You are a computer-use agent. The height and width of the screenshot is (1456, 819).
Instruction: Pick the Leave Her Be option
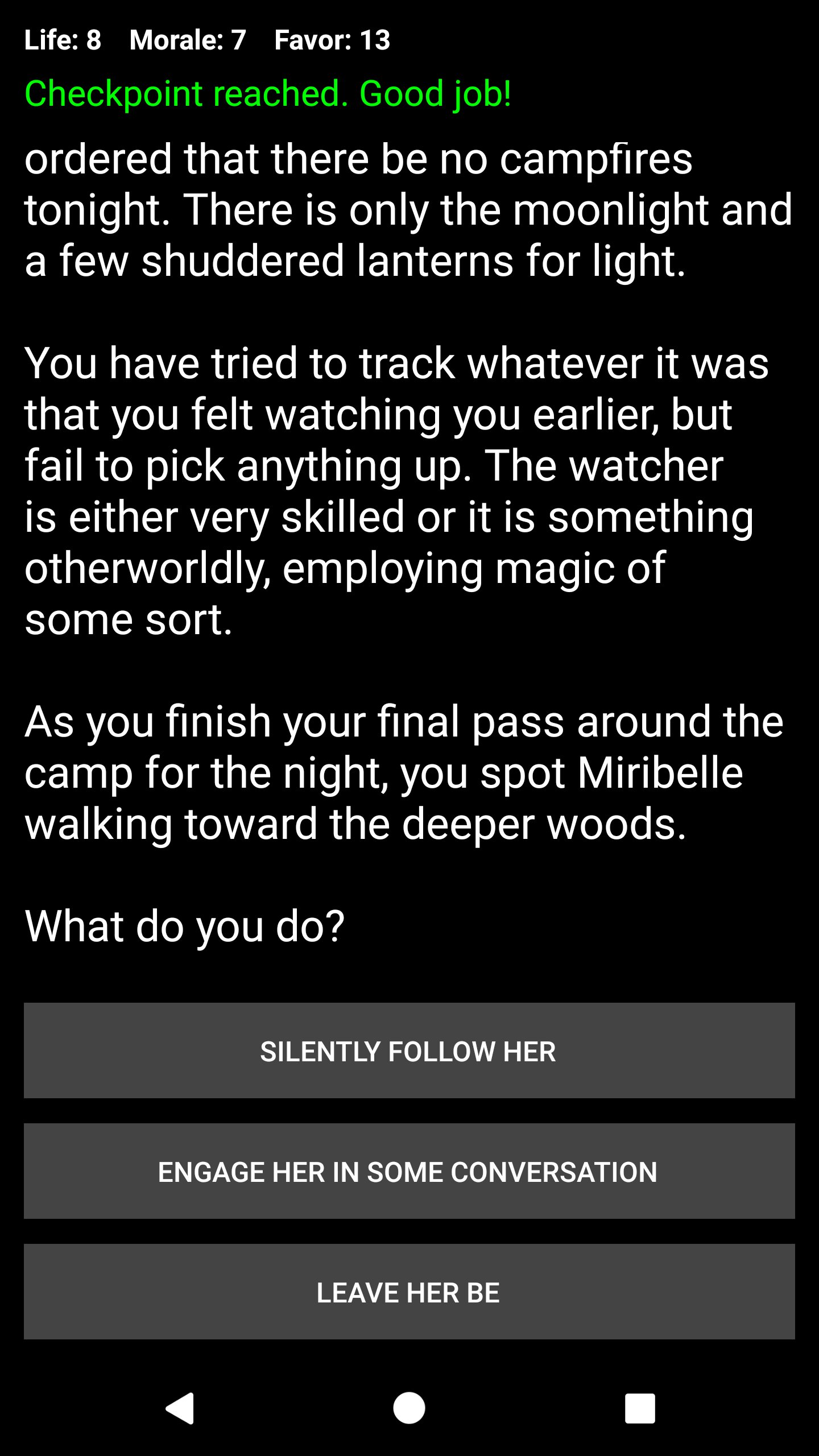click(x=409, y=1292)
